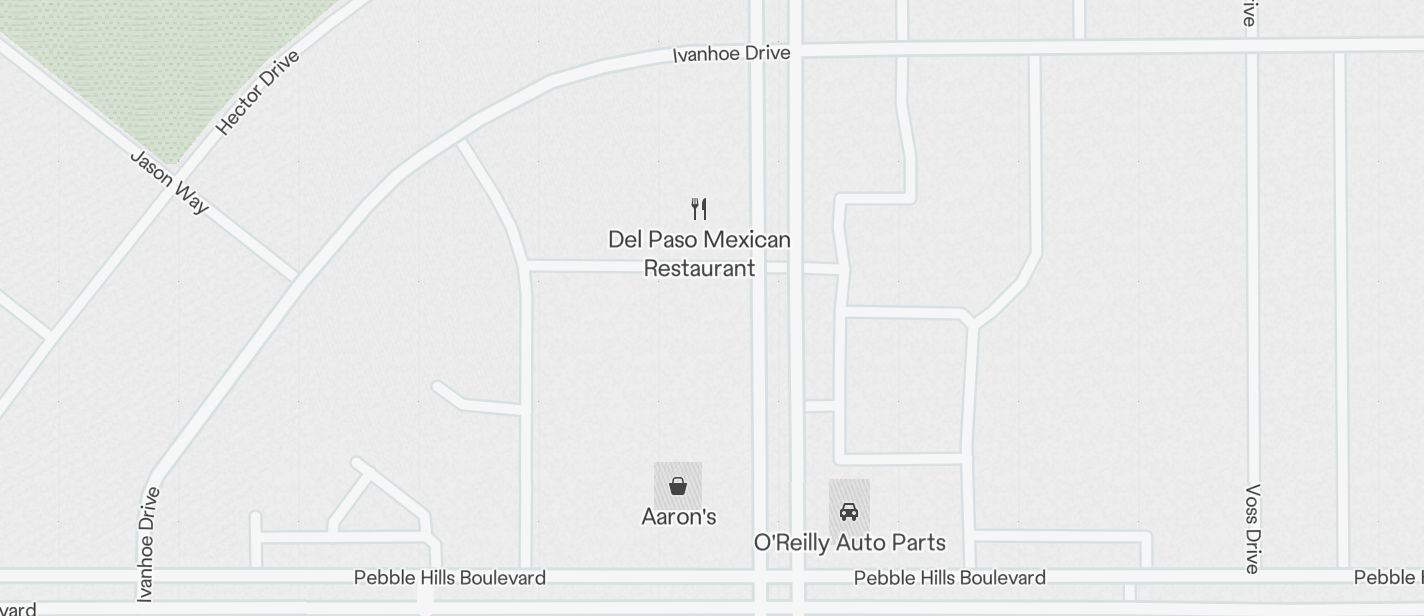1424x616 pixels.
Task: Open Del Paso Mexican Restaurant map marker
Action: (699, 209)
